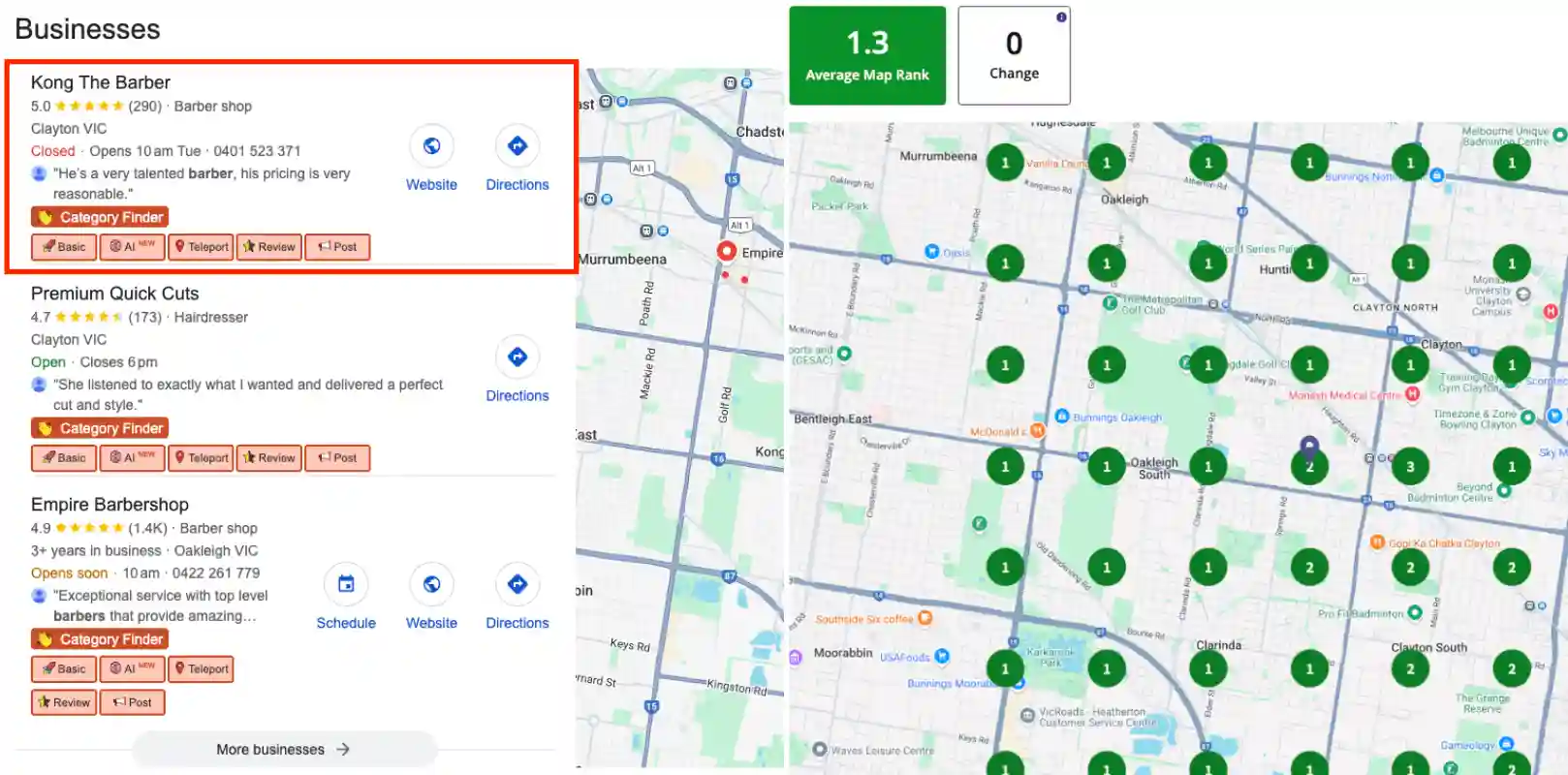Open Review tool for Empire Barbershop
Viewport: 1568px width, 775px height.
(x=64, y=702)
